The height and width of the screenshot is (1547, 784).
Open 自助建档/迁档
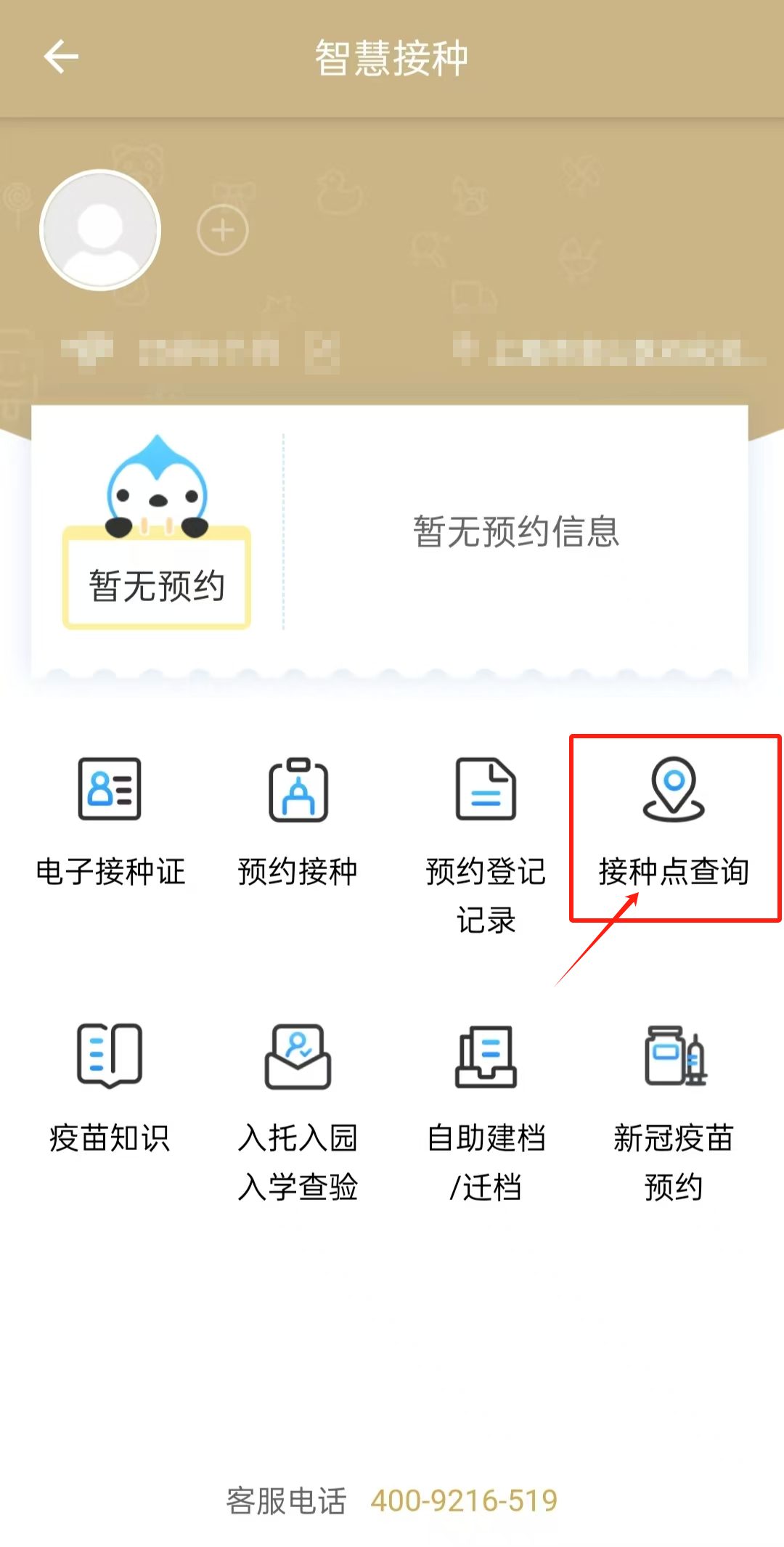[486, 1111]
